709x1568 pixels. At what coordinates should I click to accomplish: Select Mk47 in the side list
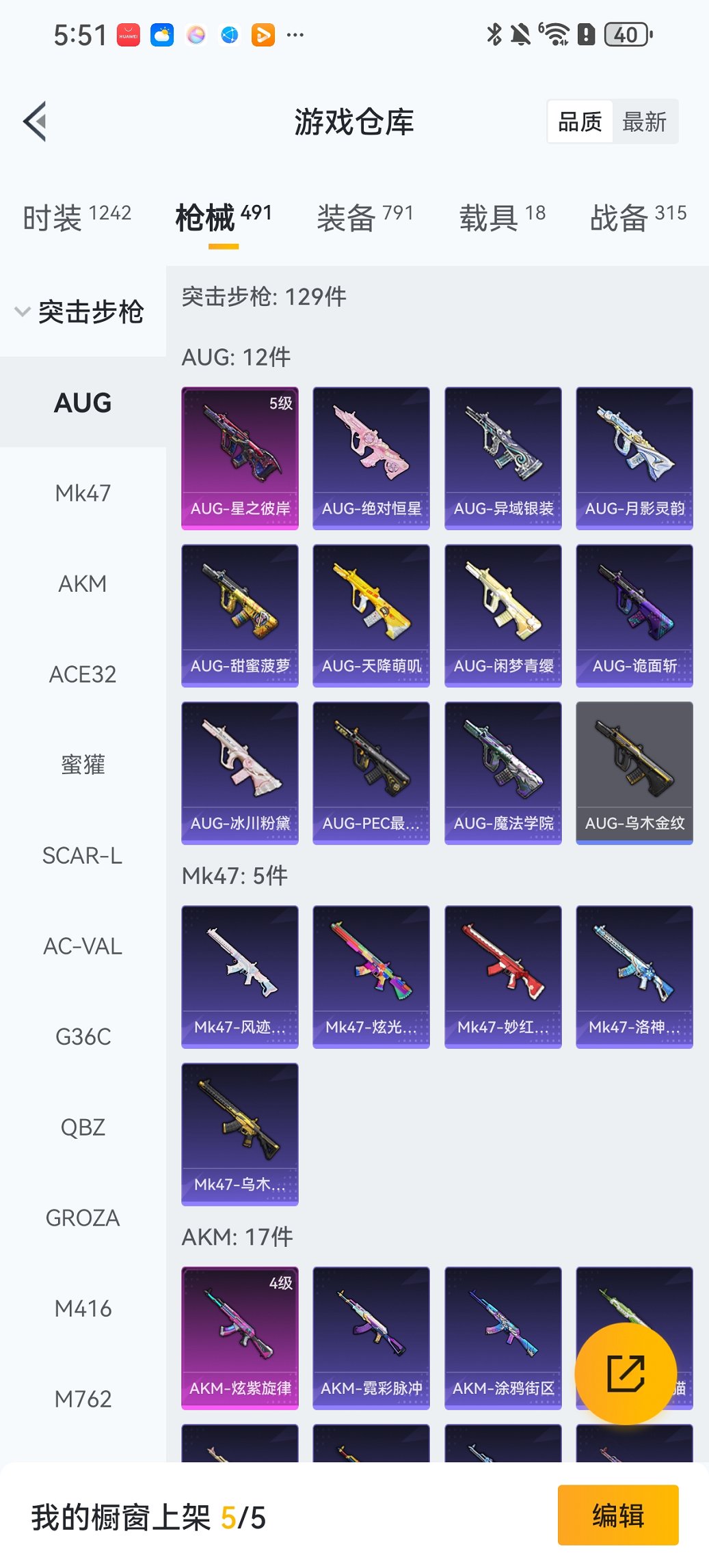point(83,493)
